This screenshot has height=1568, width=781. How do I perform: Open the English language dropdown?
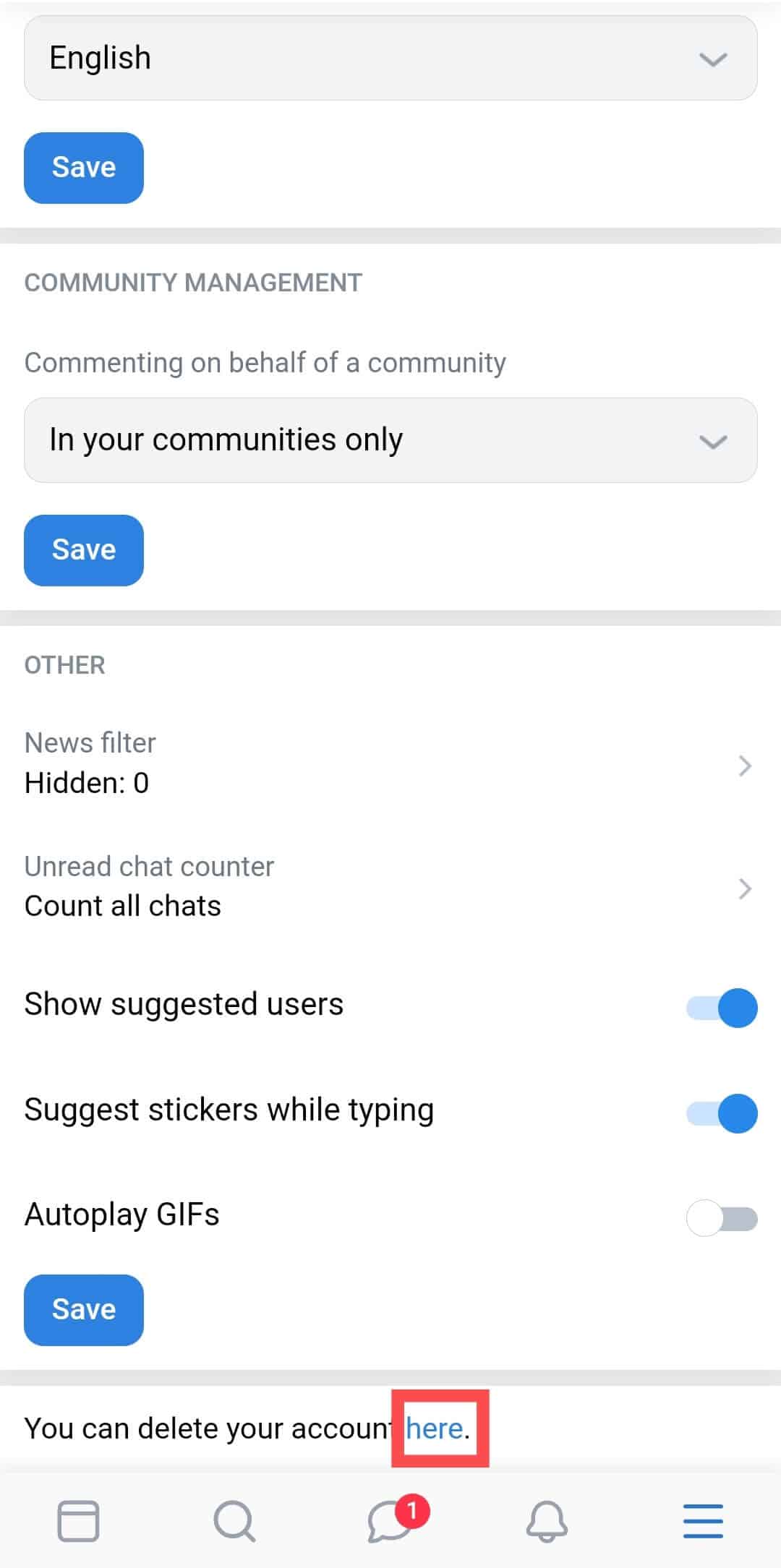tap(390, 59)
